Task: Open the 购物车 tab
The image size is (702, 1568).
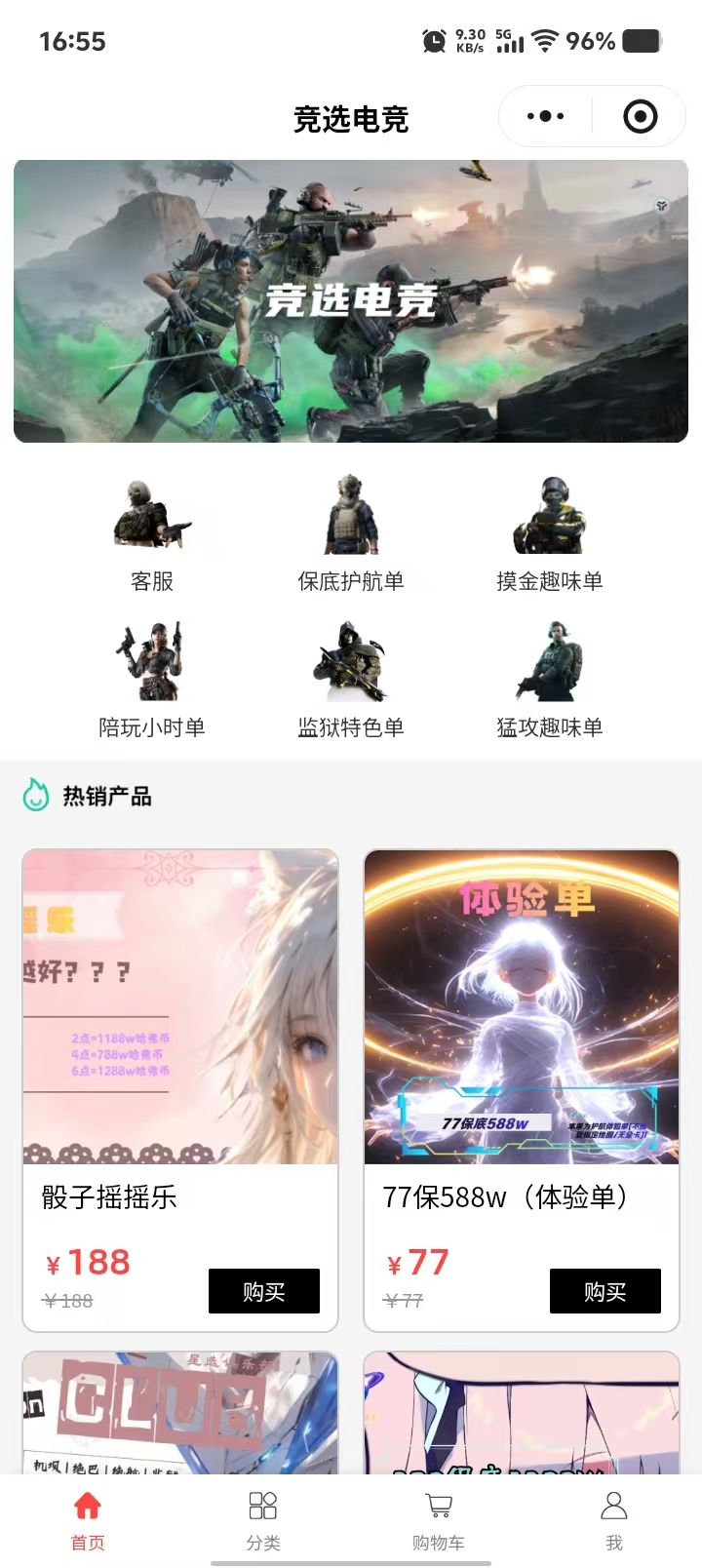Action: [439, 1519]
